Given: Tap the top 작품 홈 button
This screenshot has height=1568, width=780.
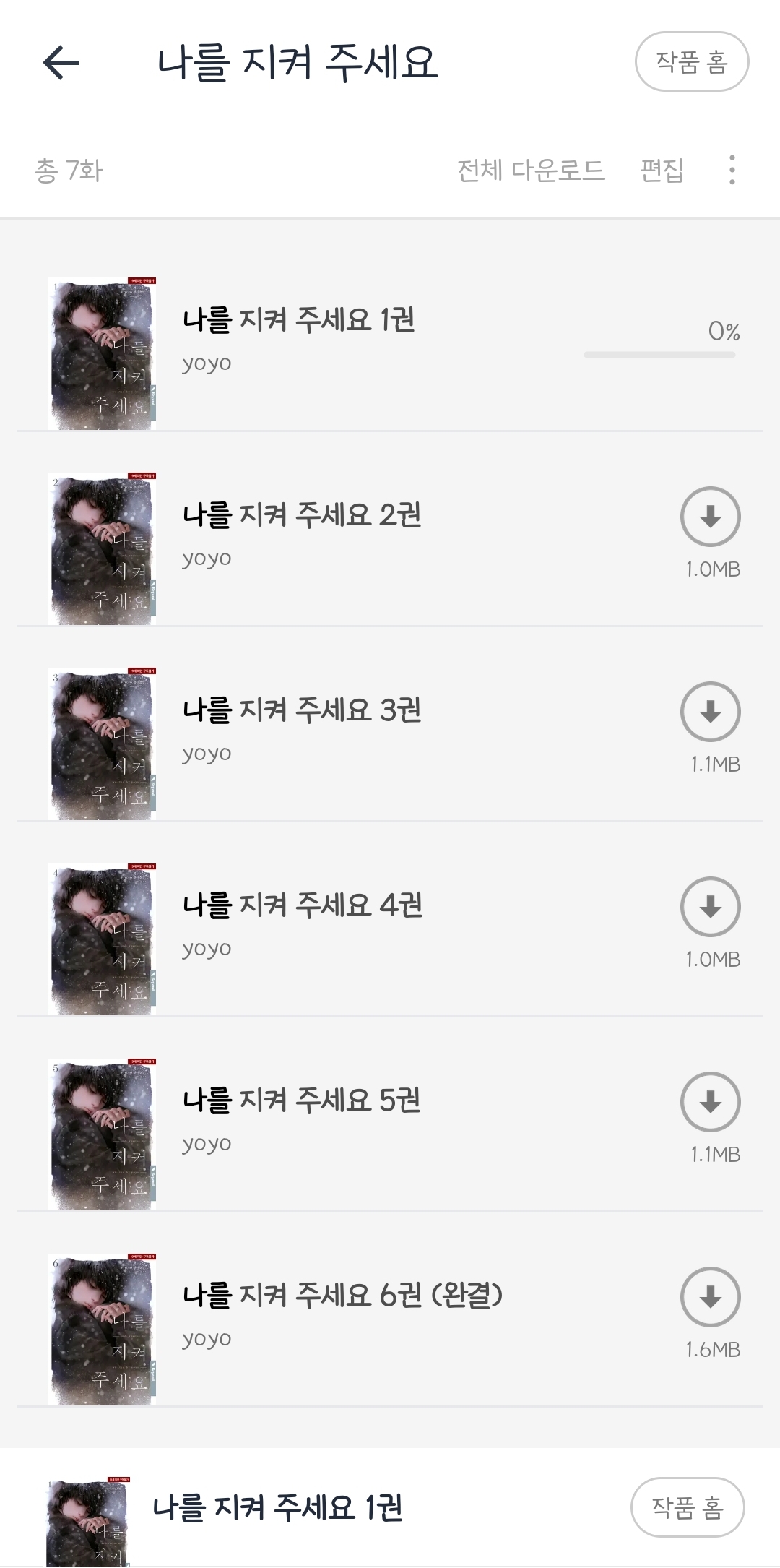Looking at the screenshot, I should click(691, 62).
